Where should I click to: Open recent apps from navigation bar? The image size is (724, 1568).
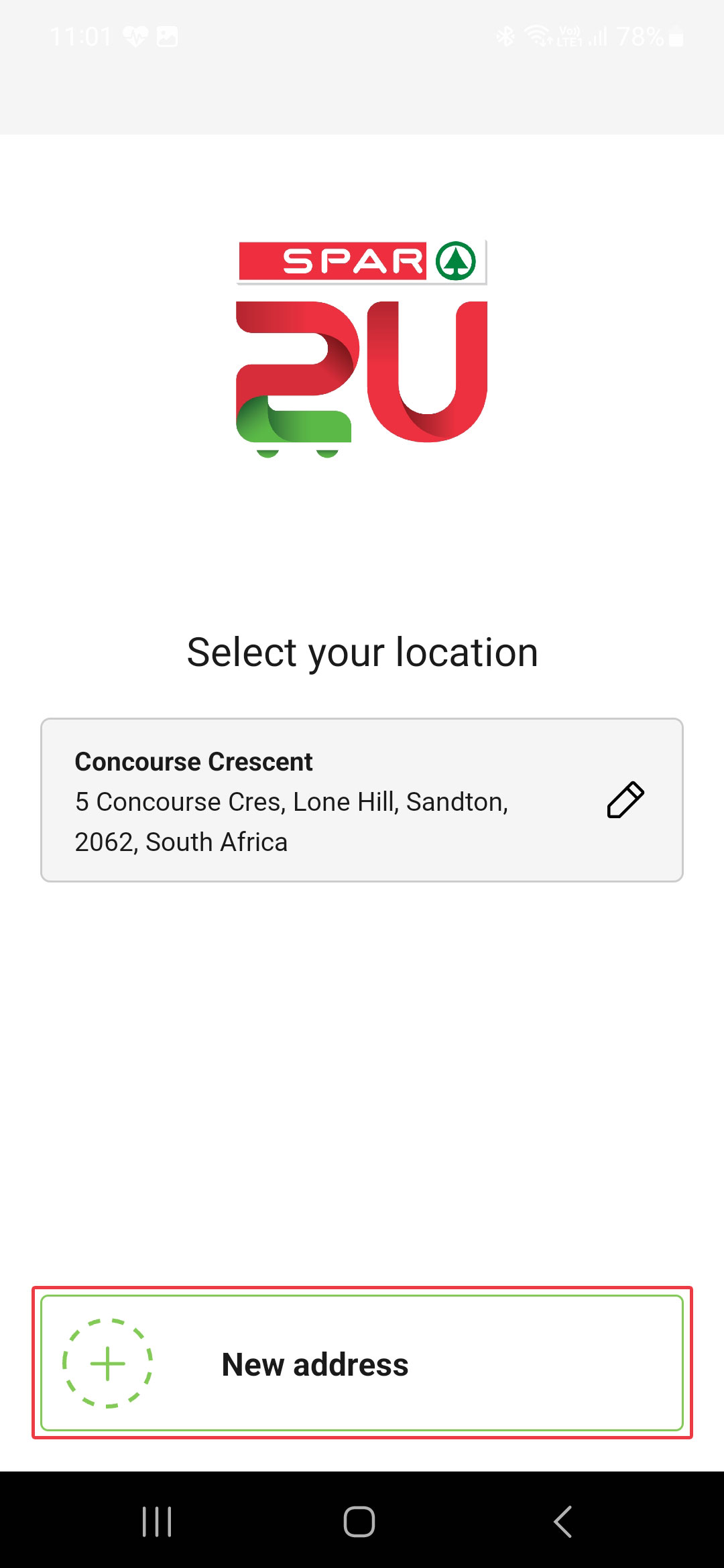point(157,1521)
